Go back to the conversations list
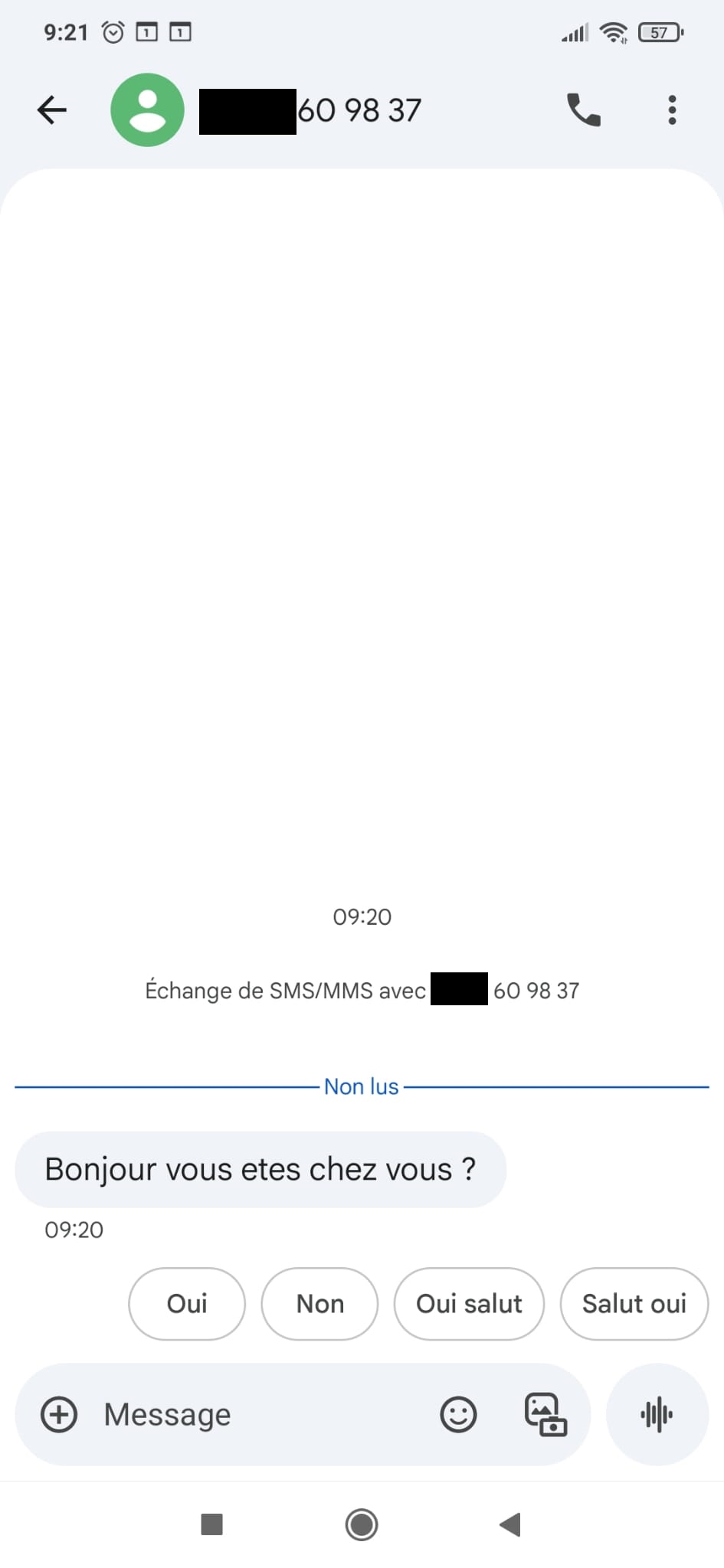Image resolution: width=724 pixels, height=1568 pixels. click(52, 110)
